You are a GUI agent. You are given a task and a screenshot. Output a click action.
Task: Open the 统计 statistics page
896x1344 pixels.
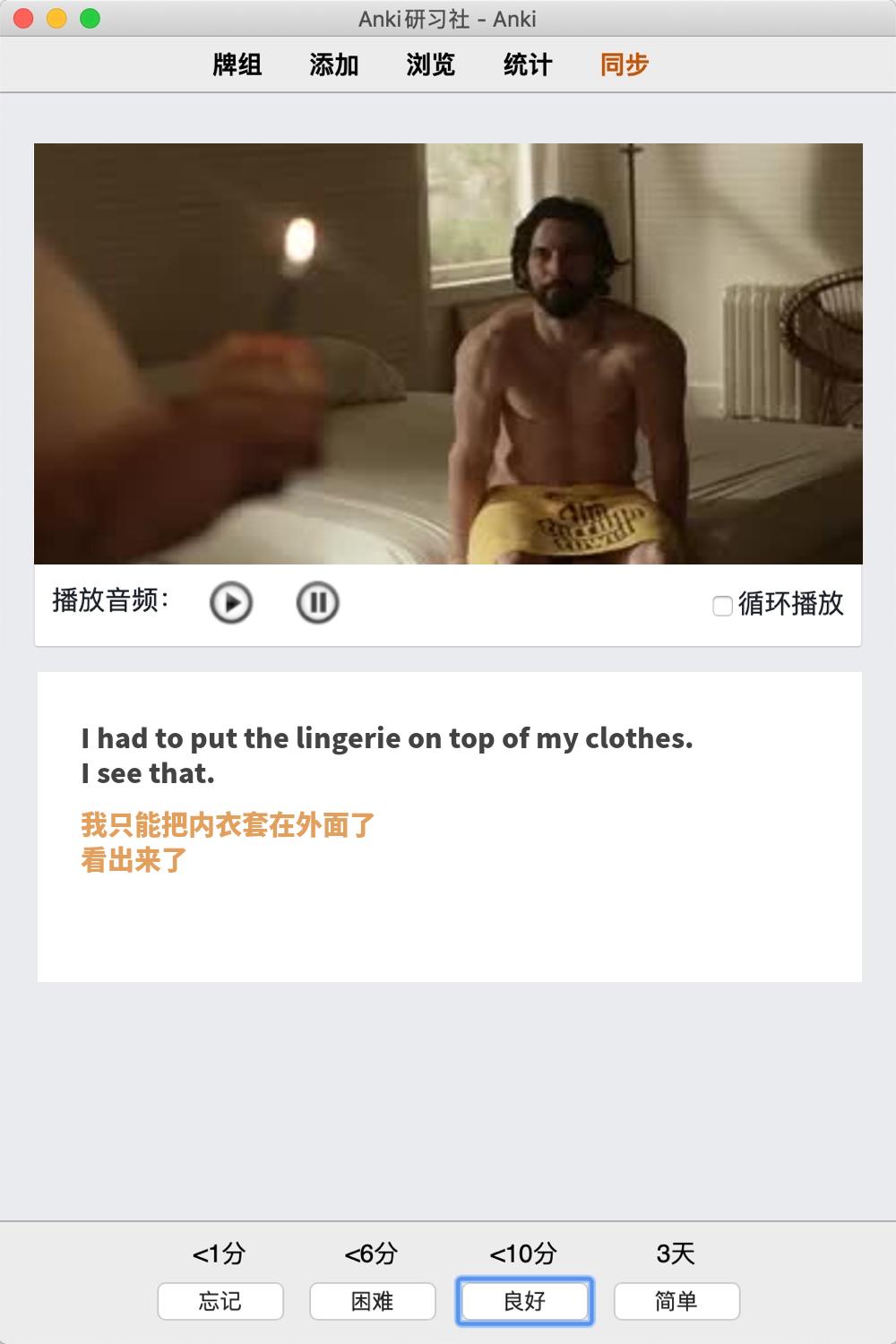tap(528, 65)
